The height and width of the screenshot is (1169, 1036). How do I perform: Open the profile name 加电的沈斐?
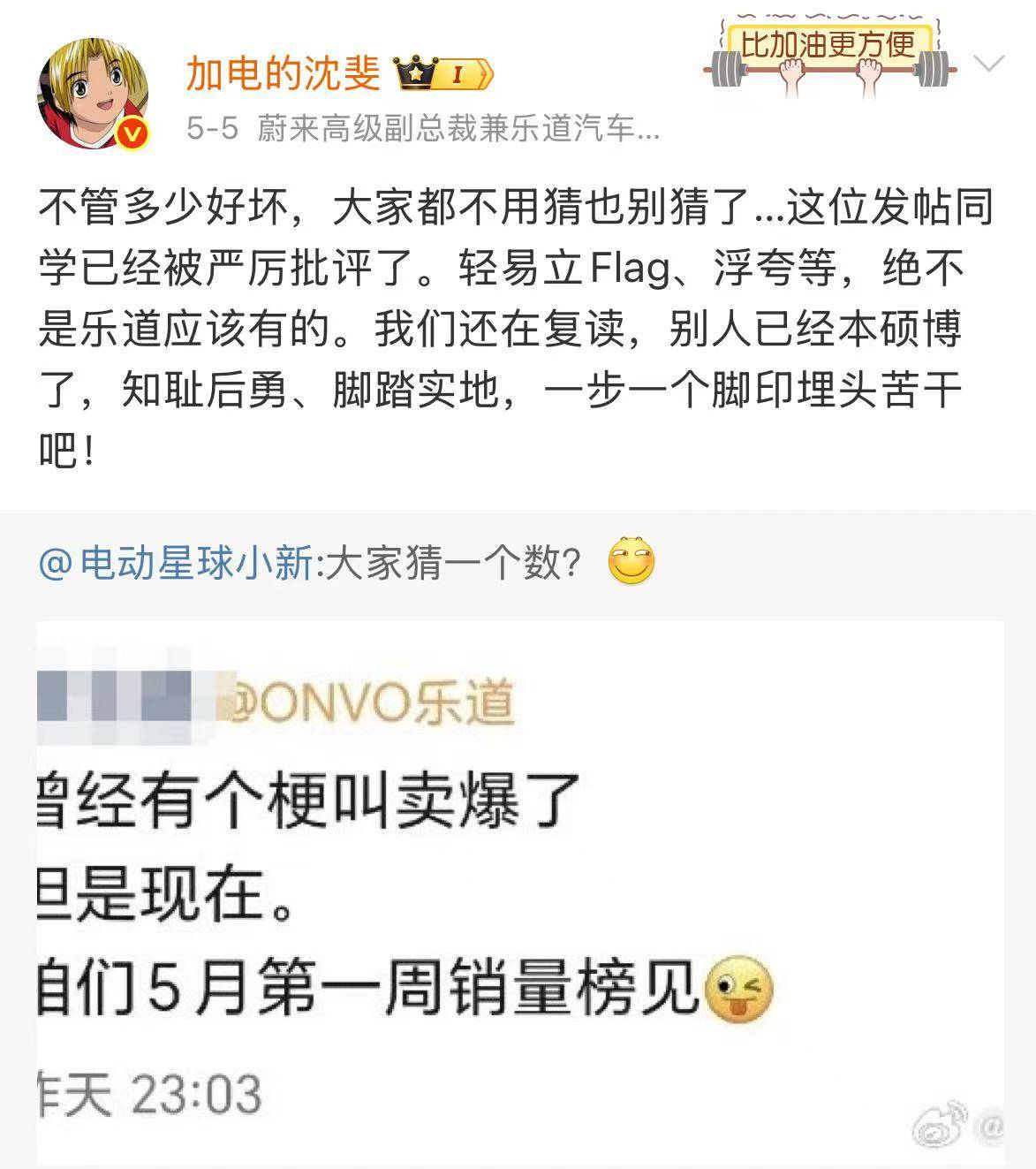283,73
